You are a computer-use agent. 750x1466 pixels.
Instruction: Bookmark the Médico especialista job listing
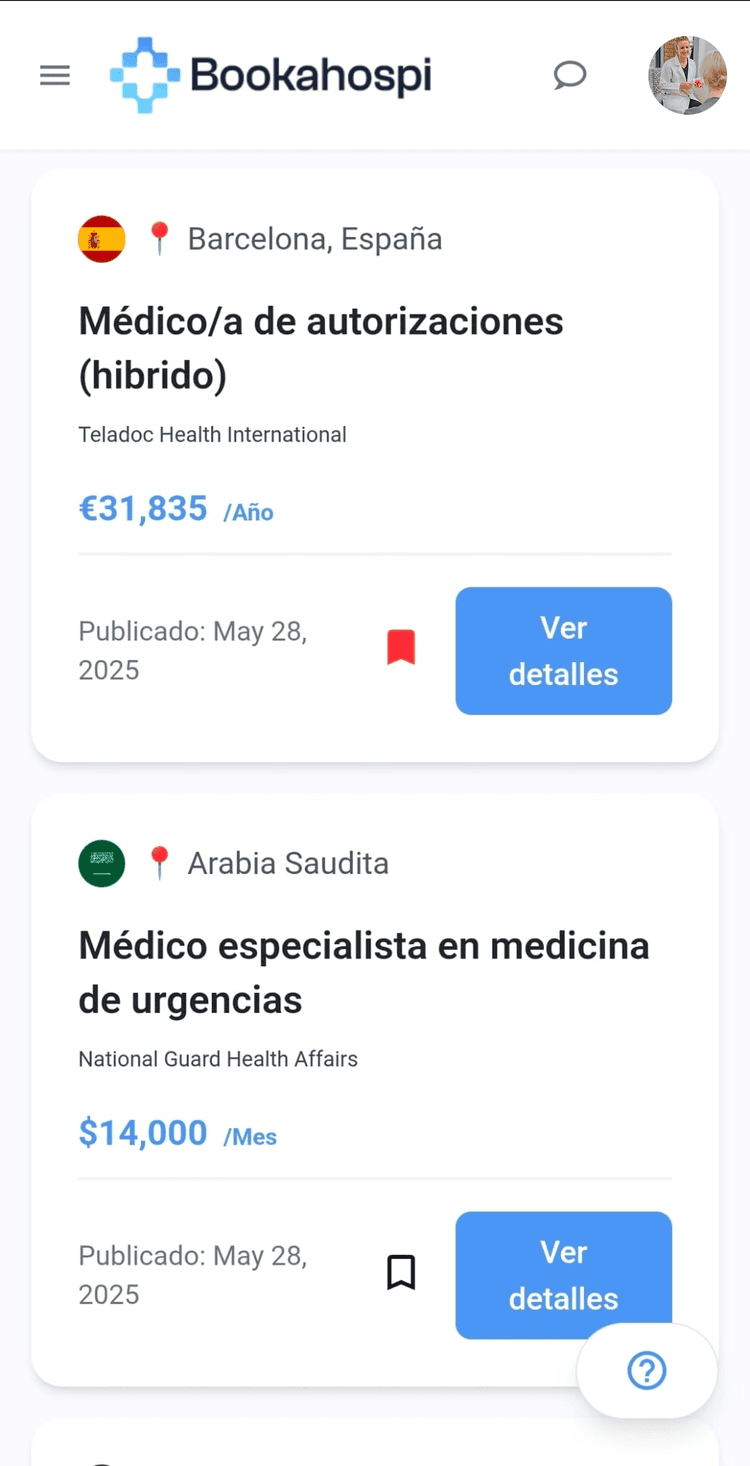pos(401,1271)
